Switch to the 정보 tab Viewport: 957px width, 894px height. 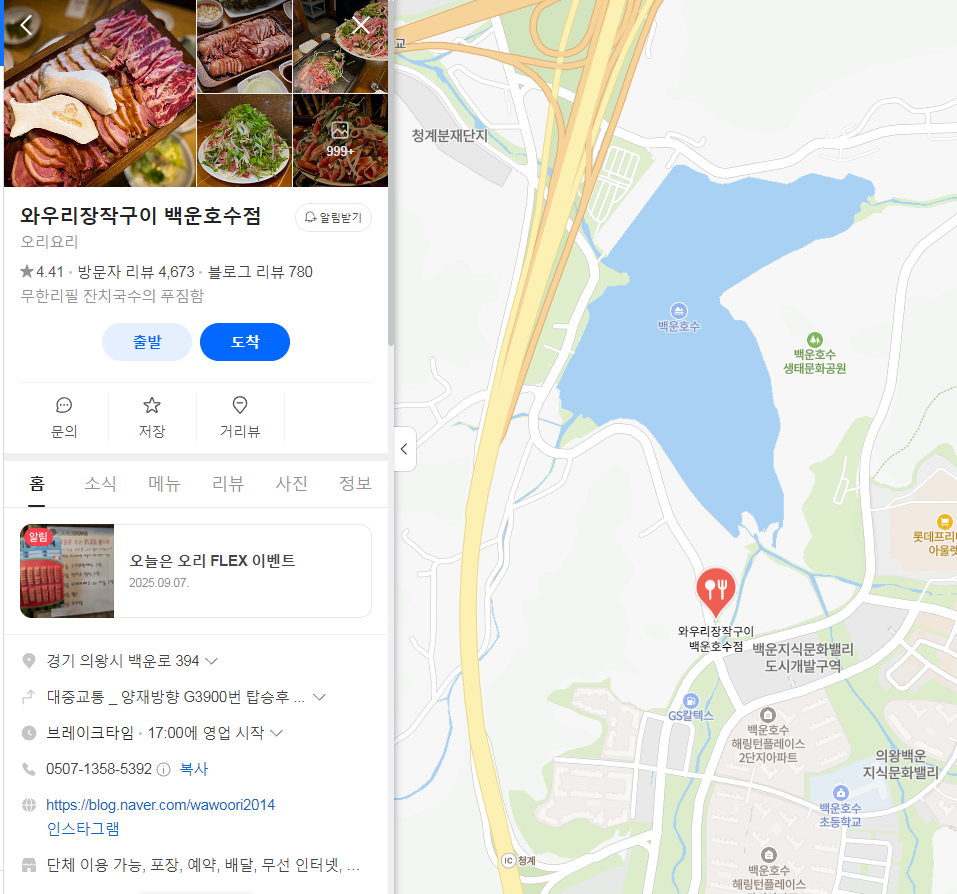tap(355, 484)
